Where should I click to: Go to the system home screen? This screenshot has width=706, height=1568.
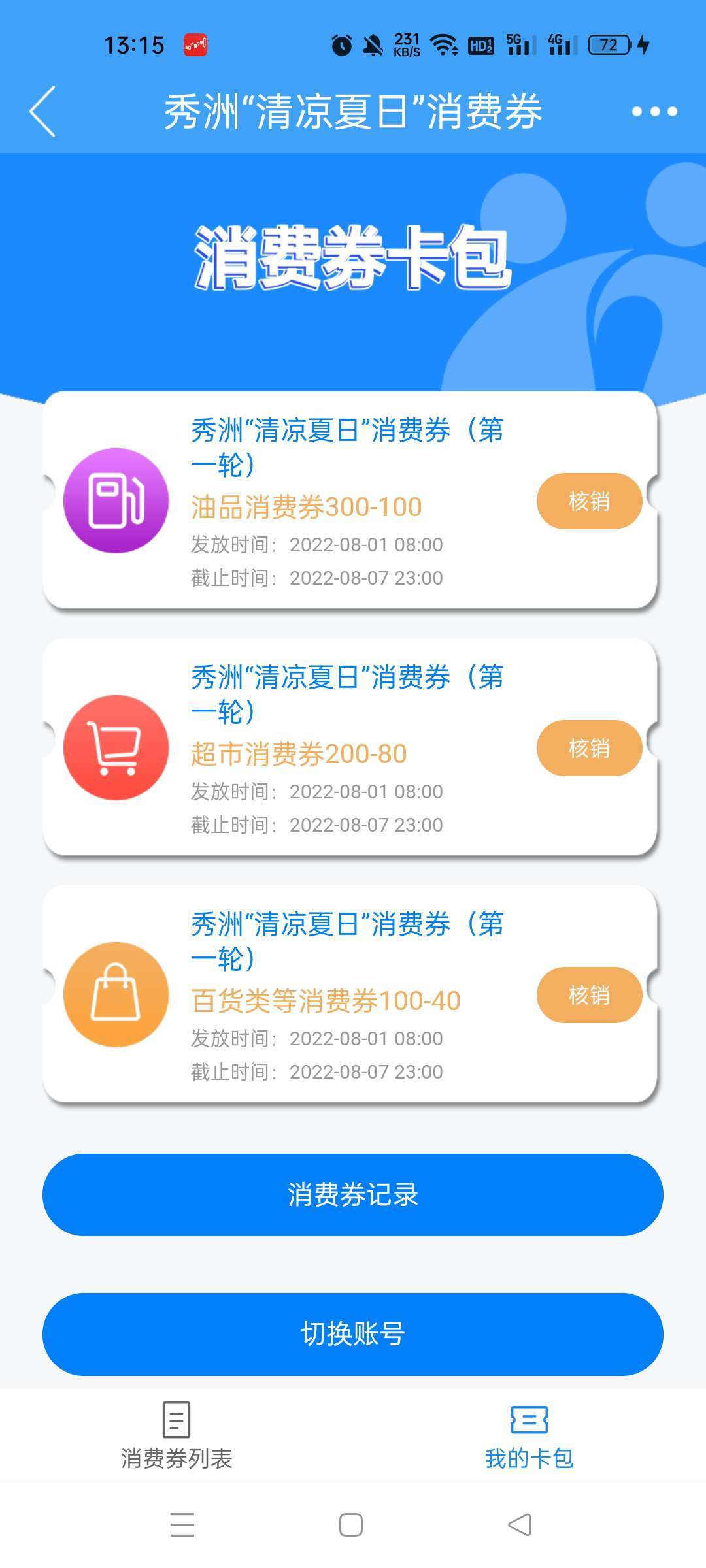351,1525
